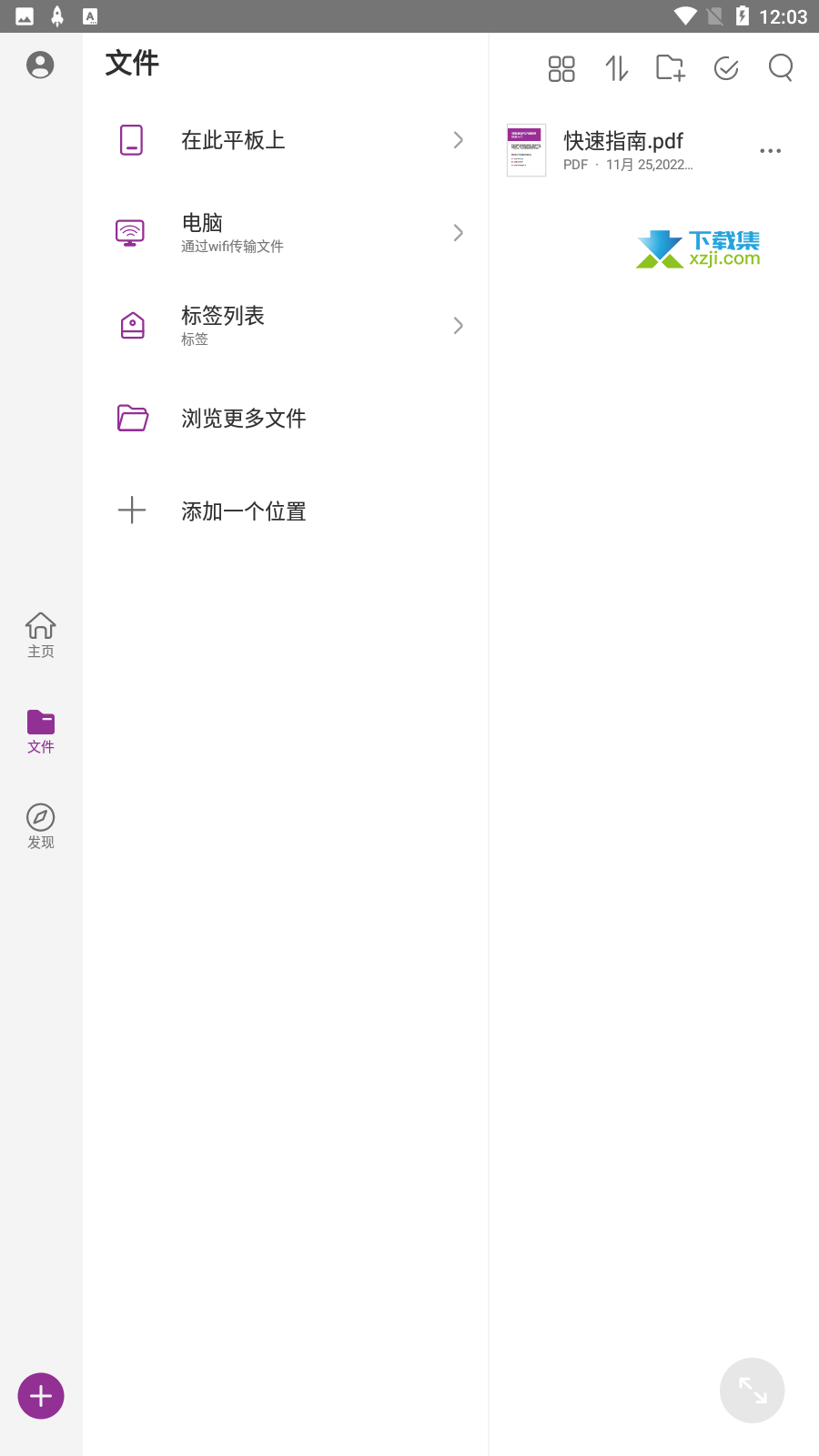The image size is (819, 1456).
Task: Select 浏览更多文件
Action: click(286, 419)
